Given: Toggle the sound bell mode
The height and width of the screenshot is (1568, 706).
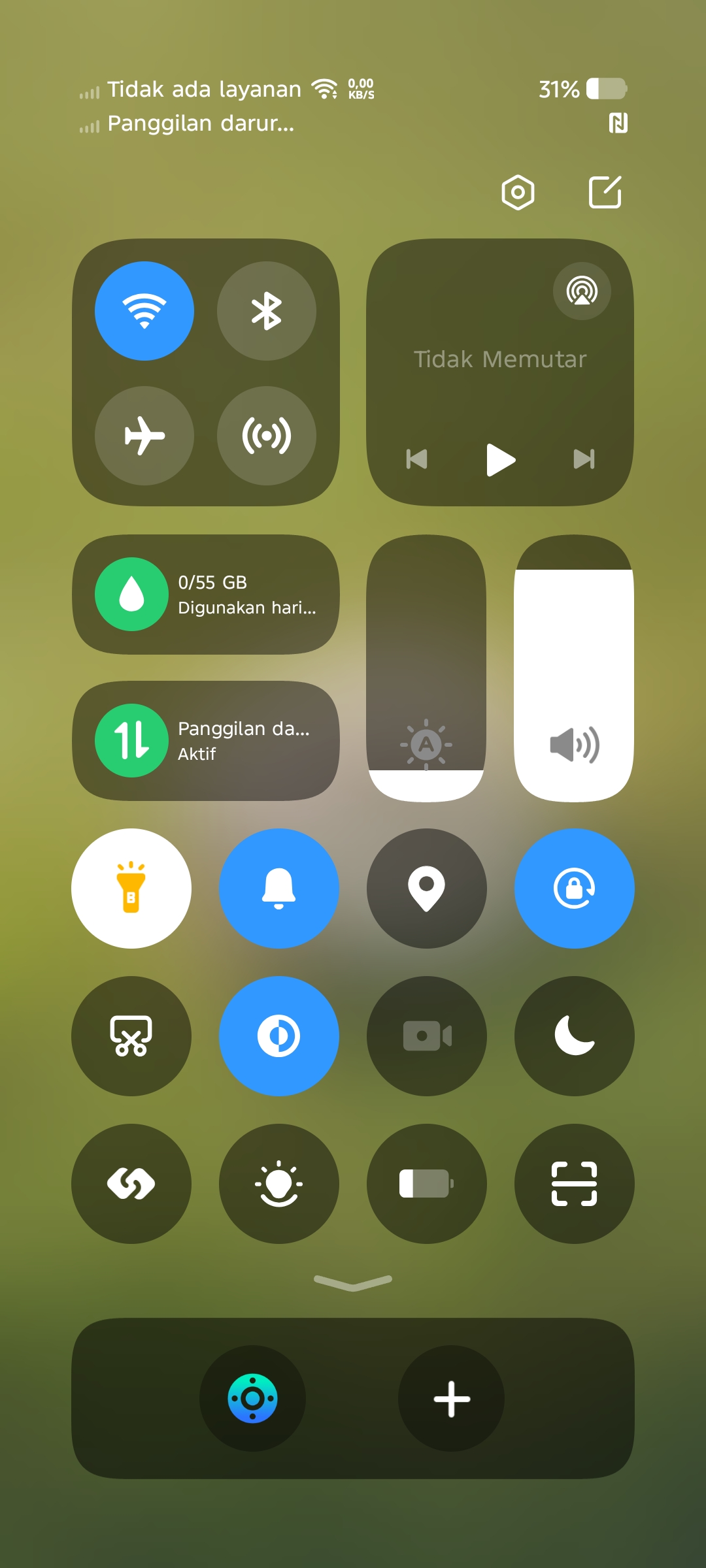Looking at the screenshot, I should click(x=279, y=889).
